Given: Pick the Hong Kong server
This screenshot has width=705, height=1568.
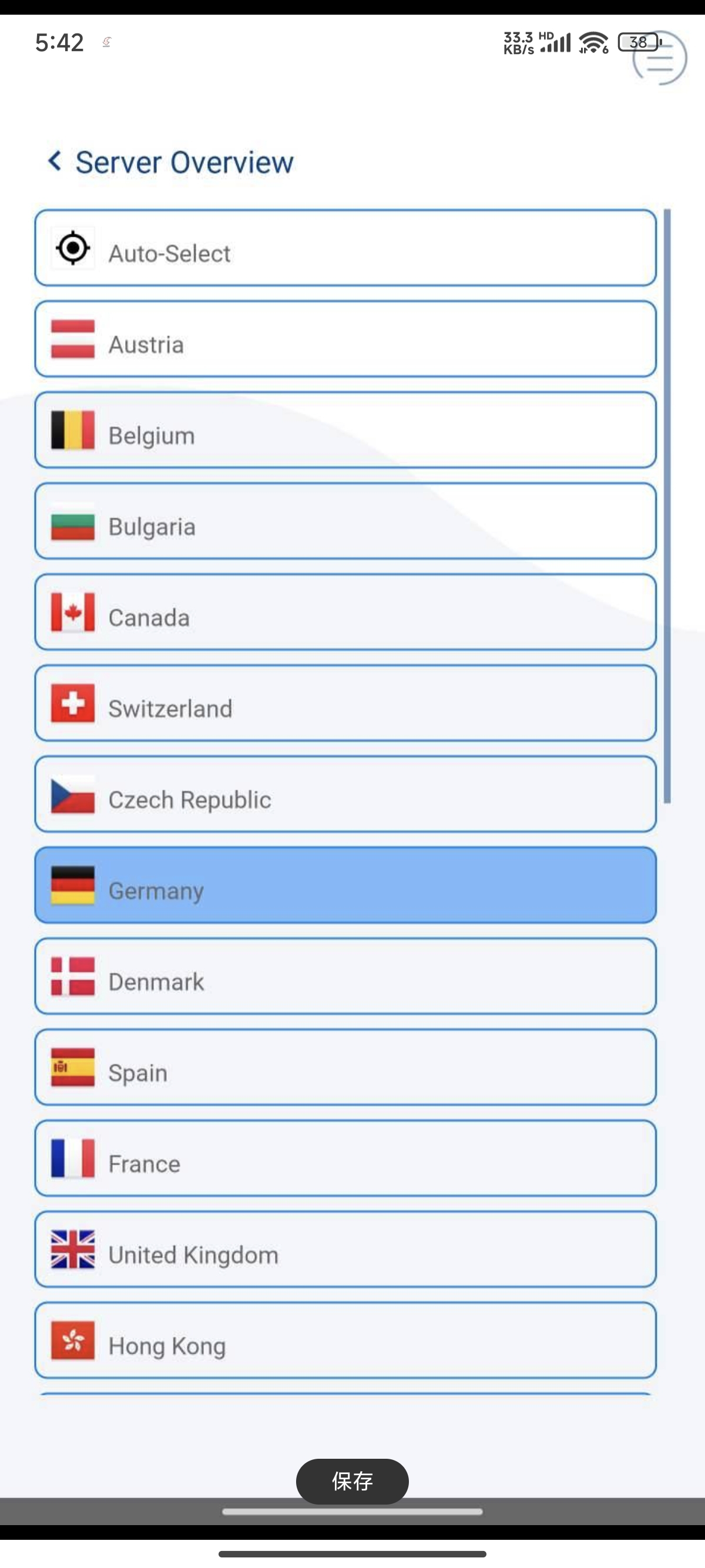Looking at the screenshot, I should (345, 1340).
